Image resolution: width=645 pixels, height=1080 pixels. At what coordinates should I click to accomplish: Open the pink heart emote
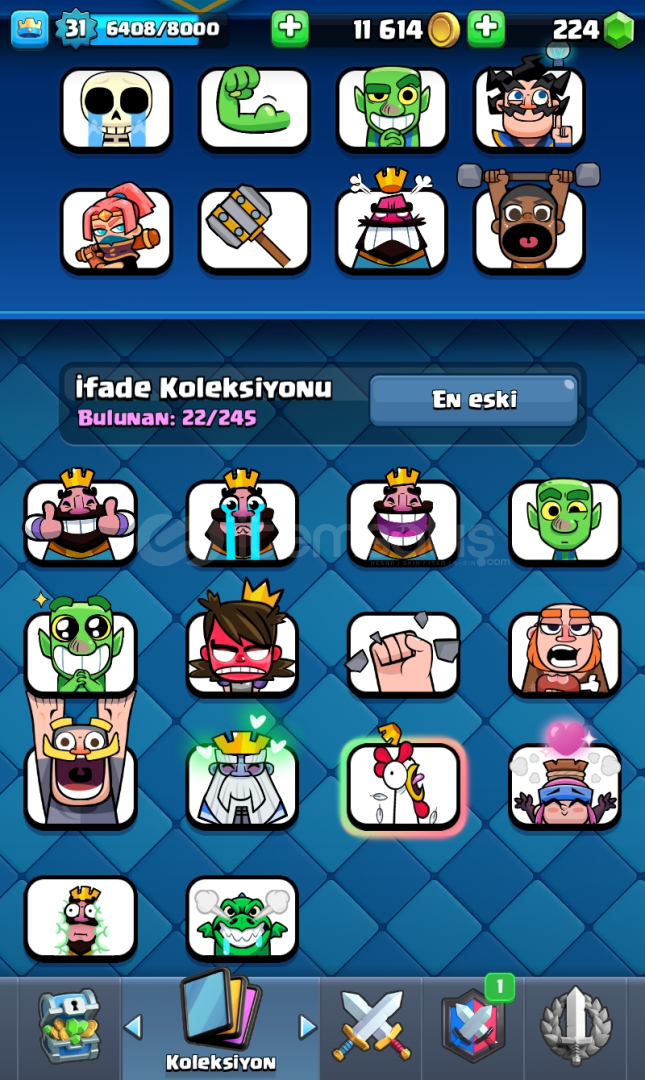564,776
